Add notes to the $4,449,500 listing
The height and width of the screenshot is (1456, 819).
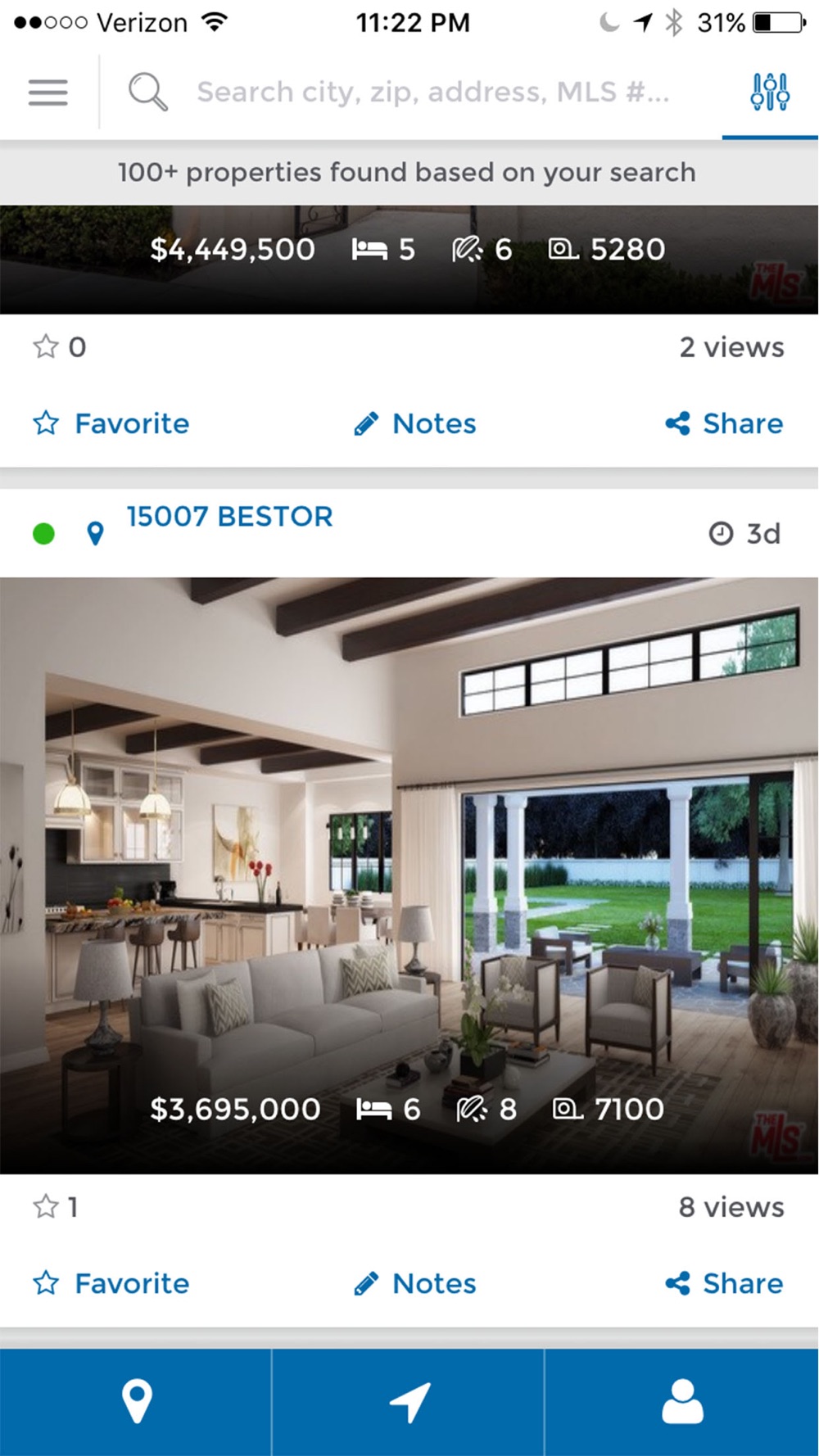pos(414,423)
